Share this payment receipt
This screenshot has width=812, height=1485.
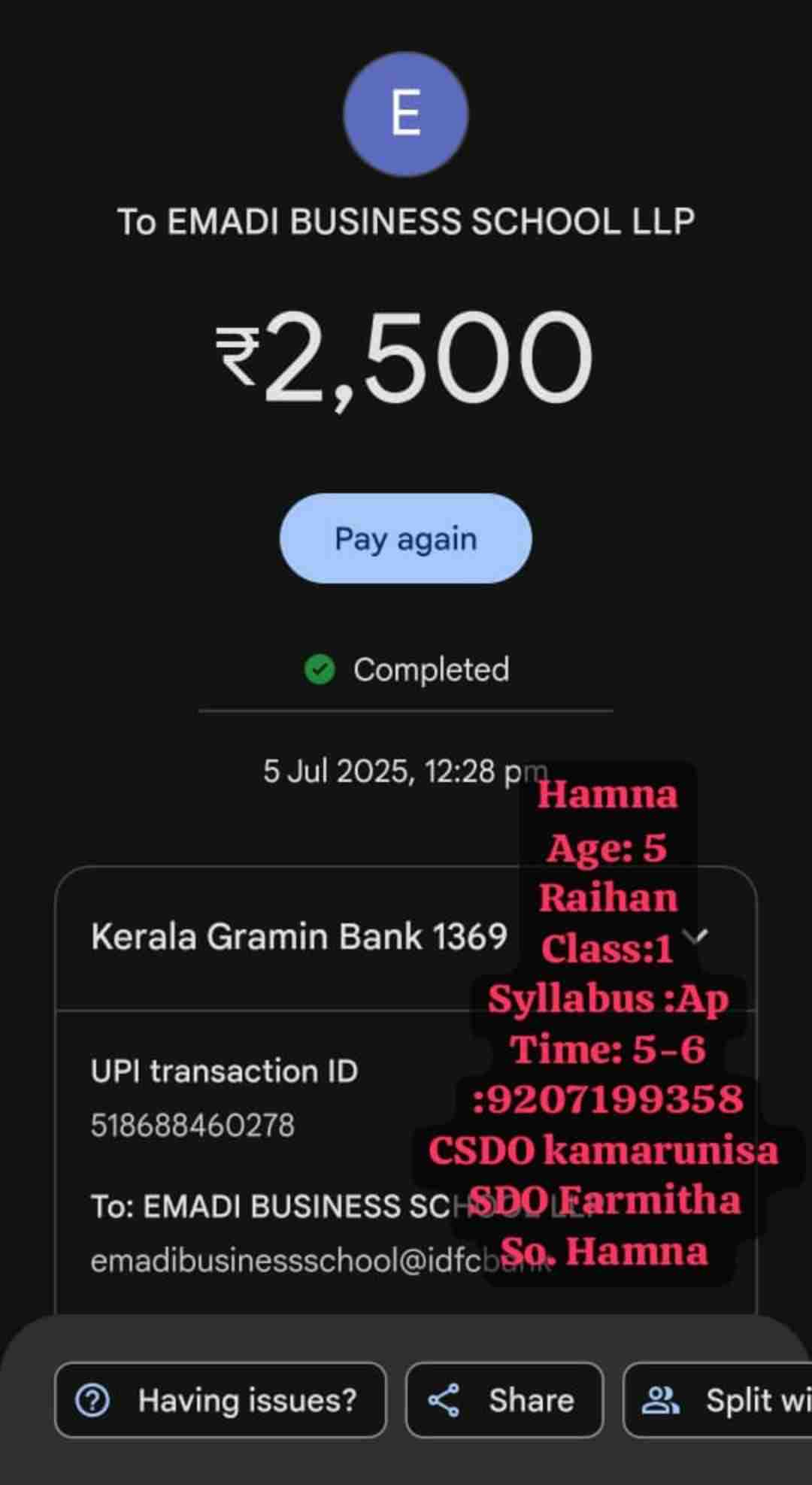[x=504, y=1400]
